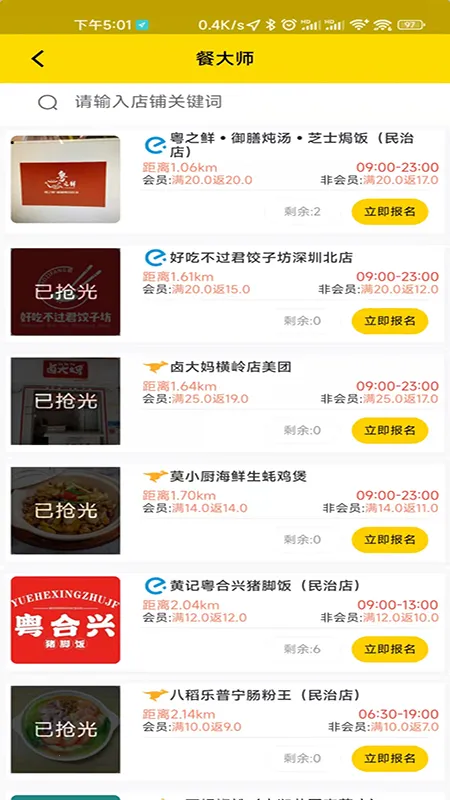
Task: Tap 立即报名 for 莫小厨海鲜生蚝鸡煲
Action: 390,540
